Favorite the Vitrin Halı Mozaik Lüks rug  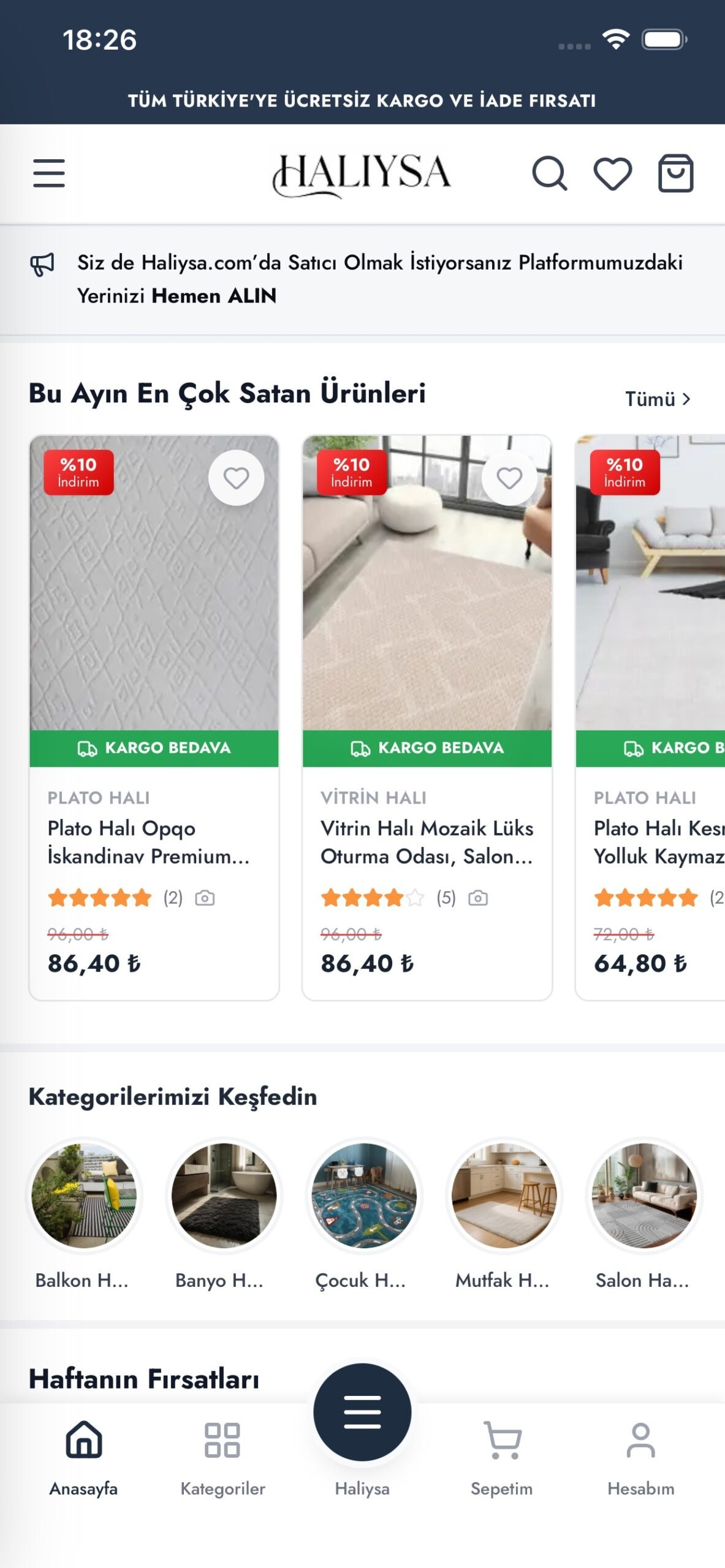[509, 478]
